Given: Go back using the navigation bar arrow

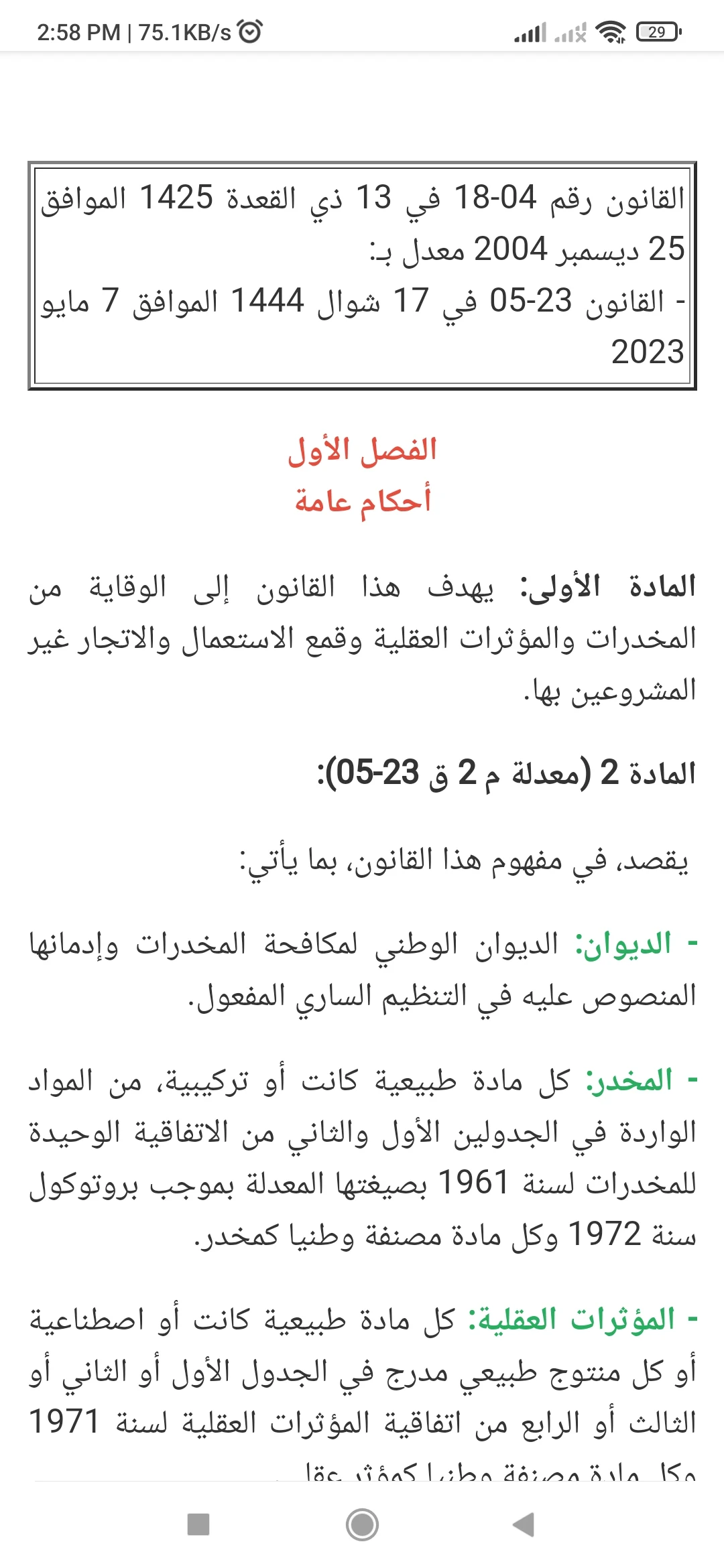Looking at the screenshot, I should pyautogui.click(x=524, y=1524).
